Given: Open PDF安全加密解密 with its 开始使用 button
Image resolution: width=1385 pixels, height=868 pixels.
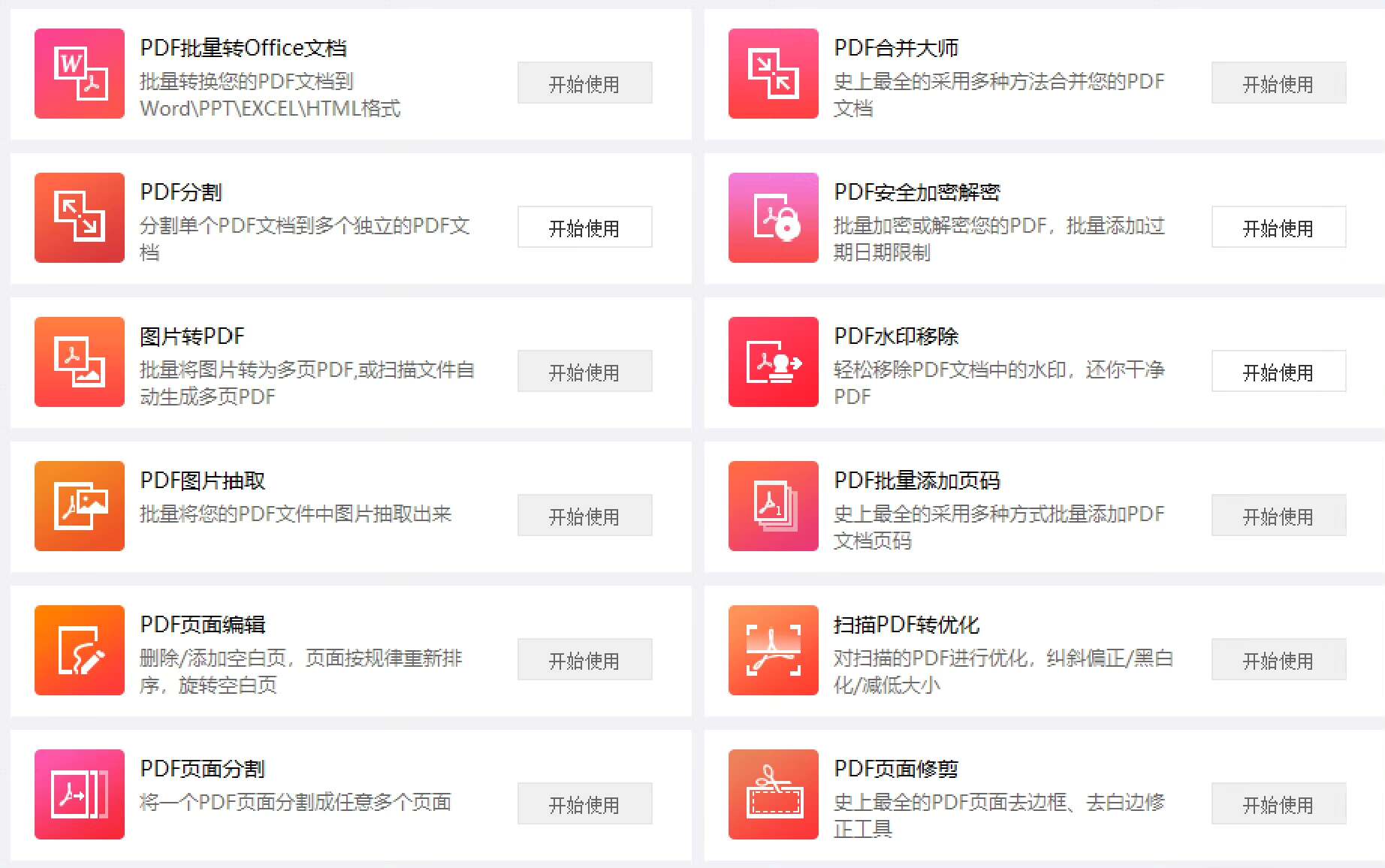Looking at the screenshot, I should (1278, 228).
